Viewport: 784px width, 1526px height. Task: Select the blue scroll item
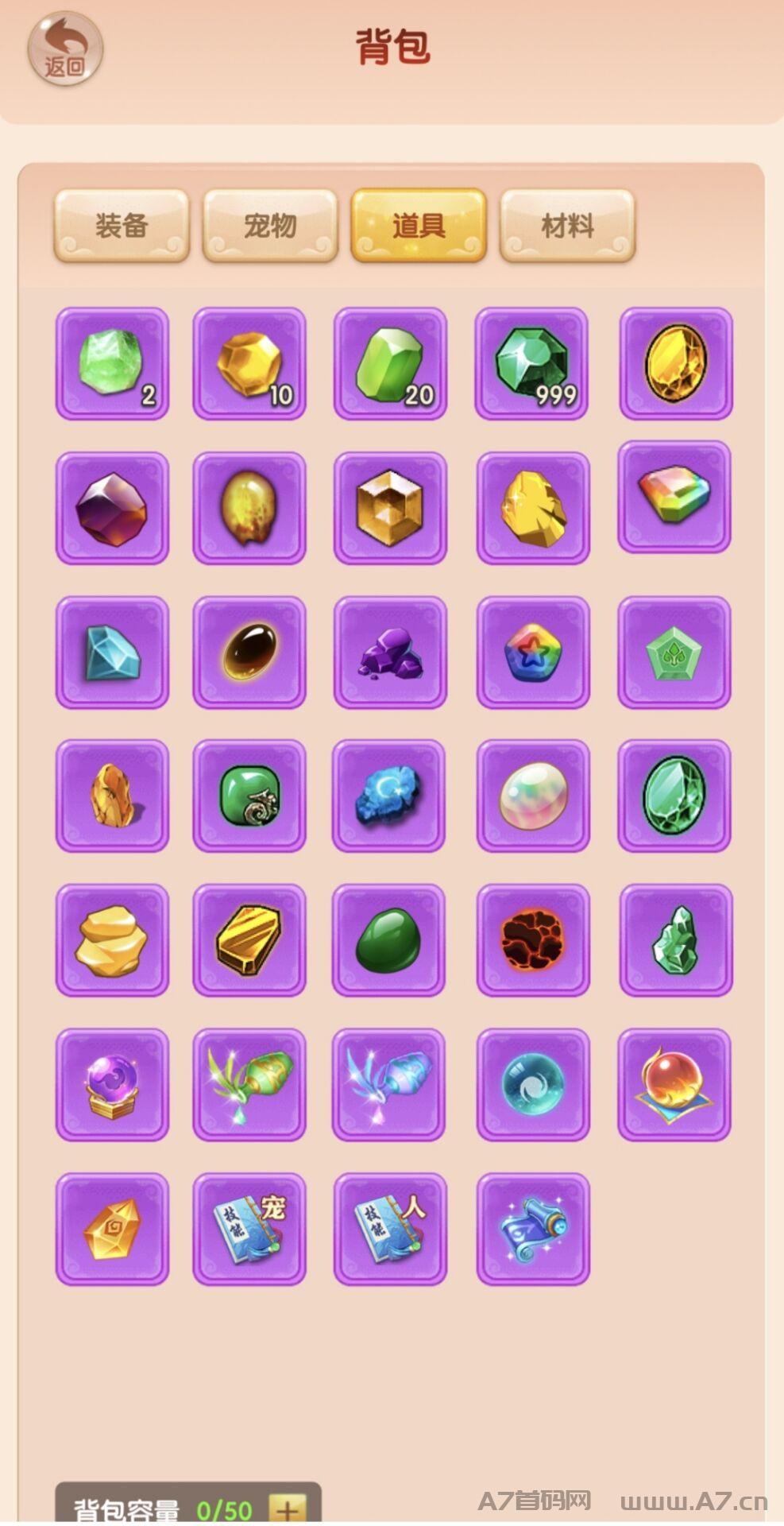pos(532,1229)
